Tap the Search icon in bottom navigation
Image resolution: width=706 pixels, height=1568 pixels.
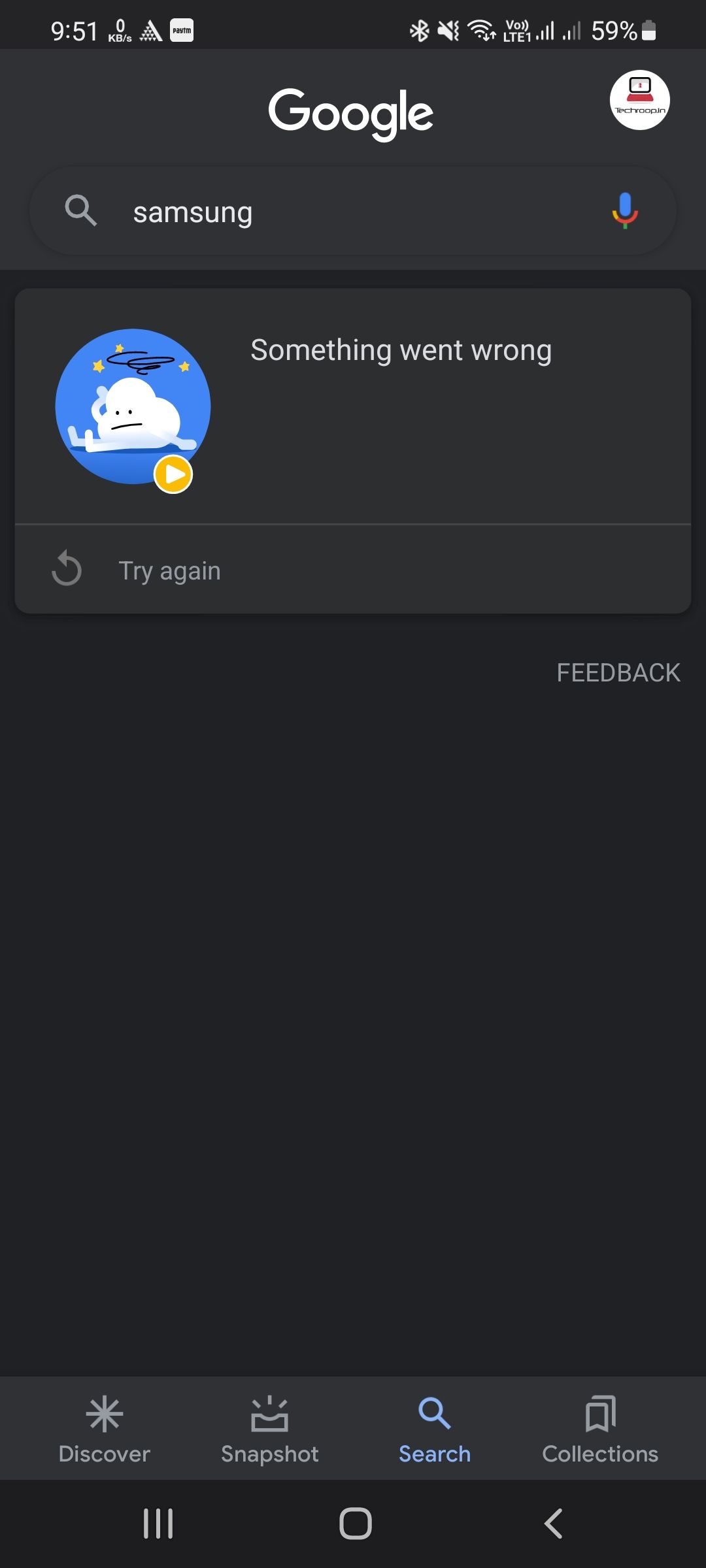[x=434, y=1411]
